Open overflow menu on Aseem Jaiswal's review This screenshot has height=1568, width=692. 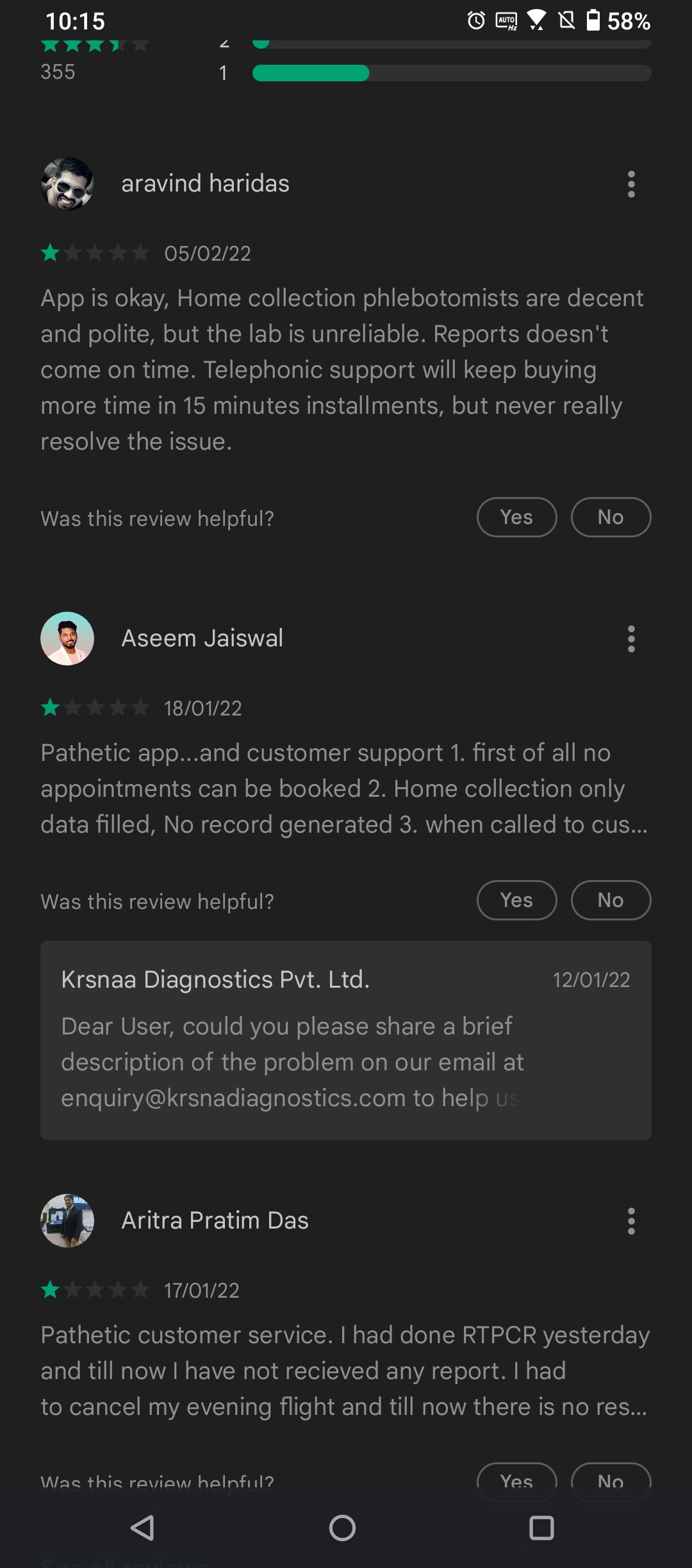631,639
